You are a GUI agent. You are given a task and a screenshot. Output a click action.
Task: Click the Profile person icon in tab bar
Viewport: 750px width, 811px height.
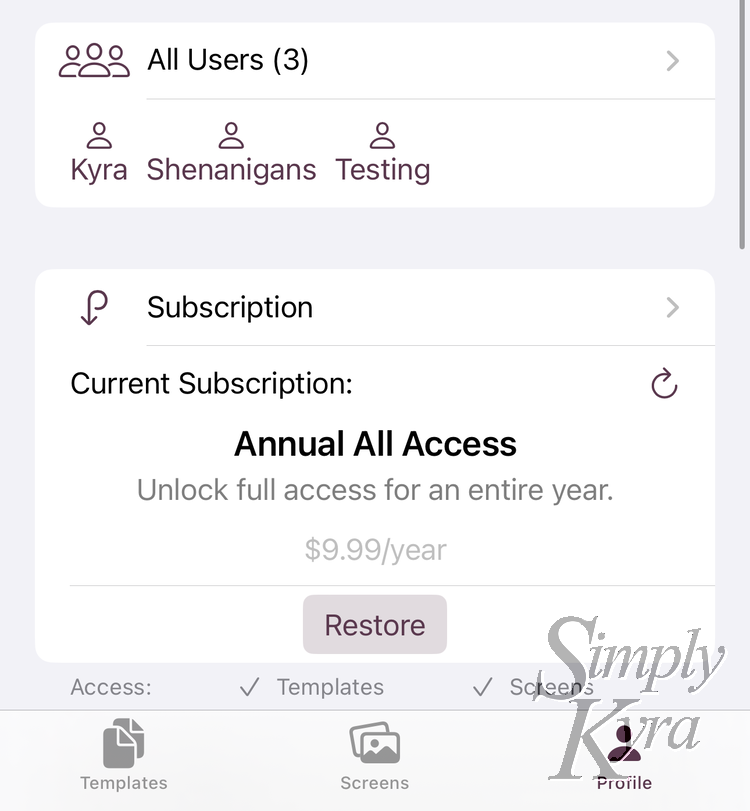[x=624, y=743]
